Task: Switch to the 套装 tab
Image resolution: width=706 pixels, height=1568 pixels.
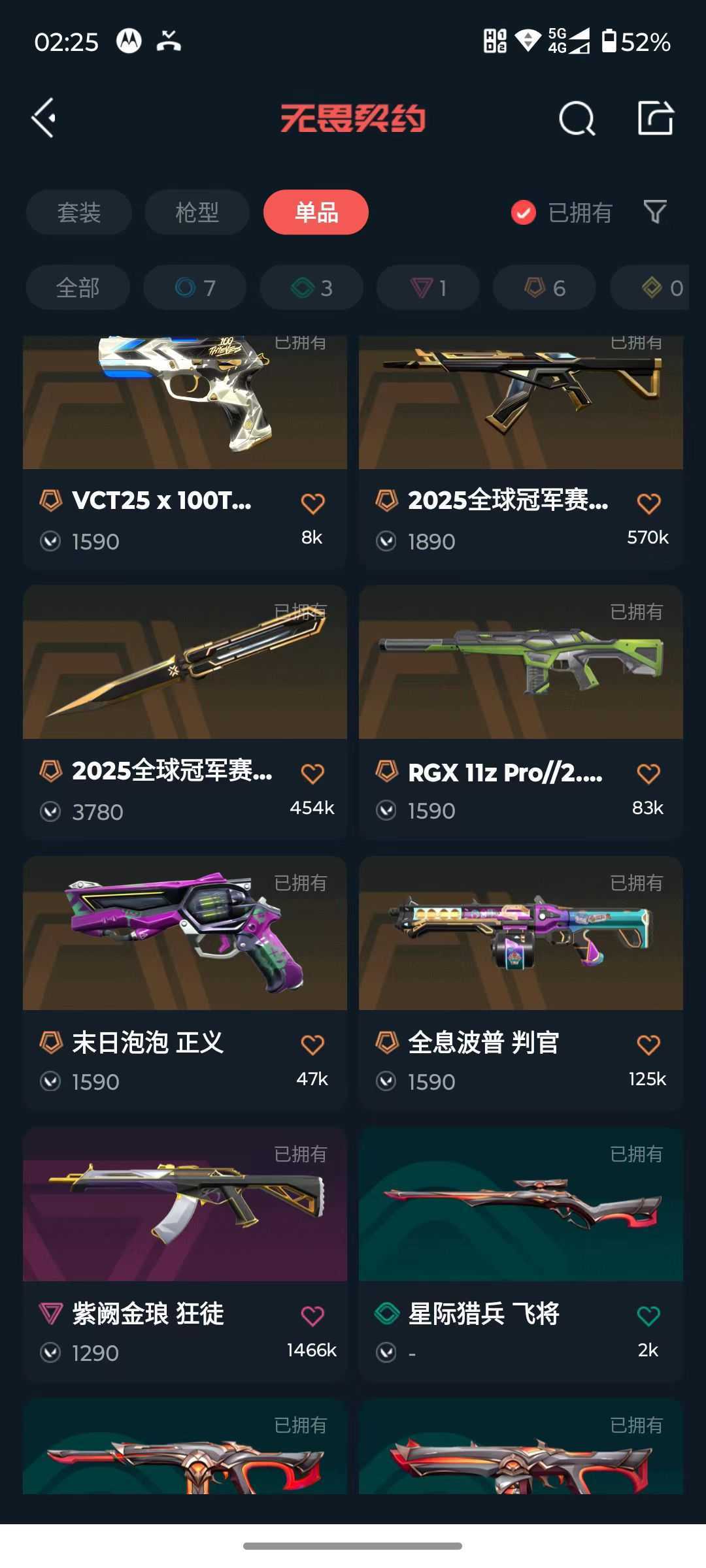Action: point(79,212)
